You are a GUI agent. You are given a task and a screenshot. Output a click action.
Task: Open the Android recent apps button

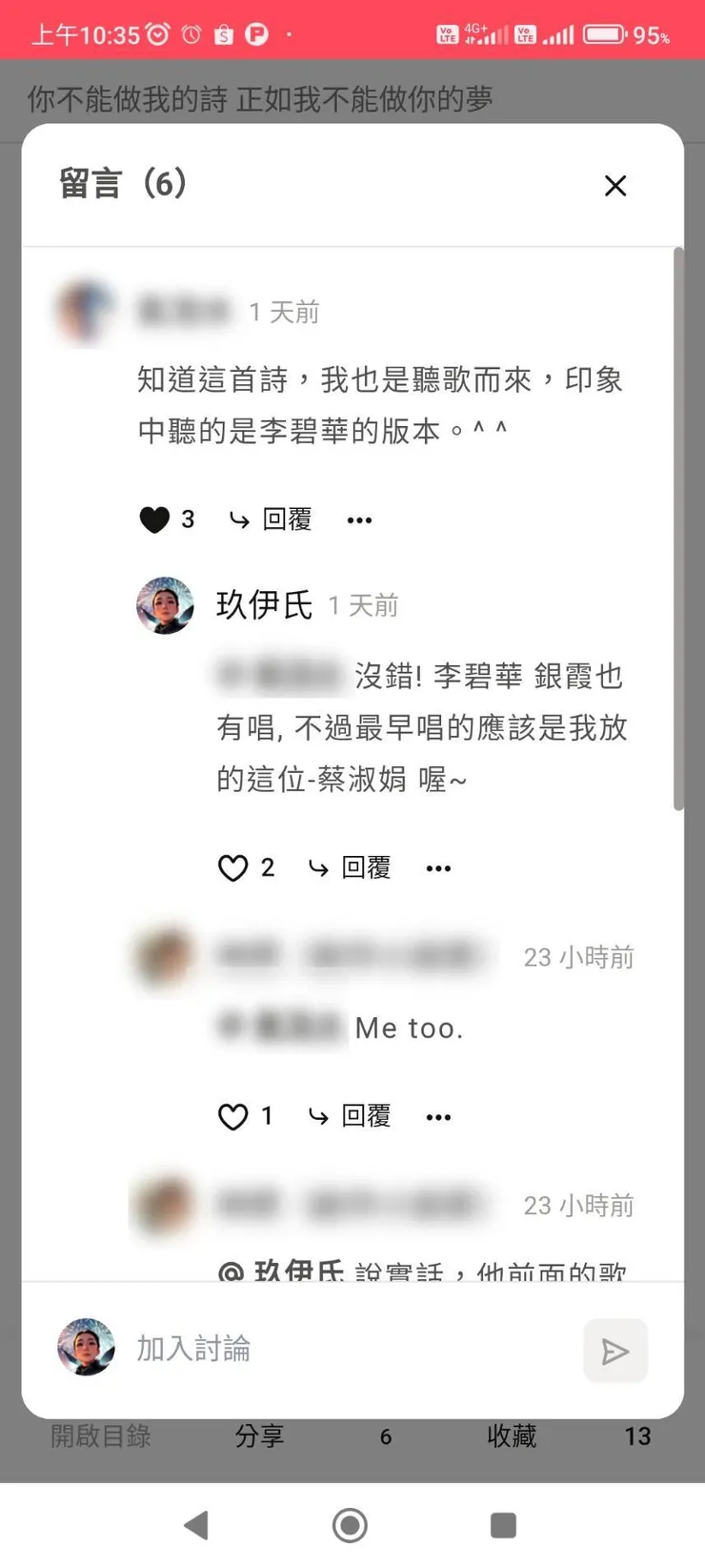coord(504,1525)
